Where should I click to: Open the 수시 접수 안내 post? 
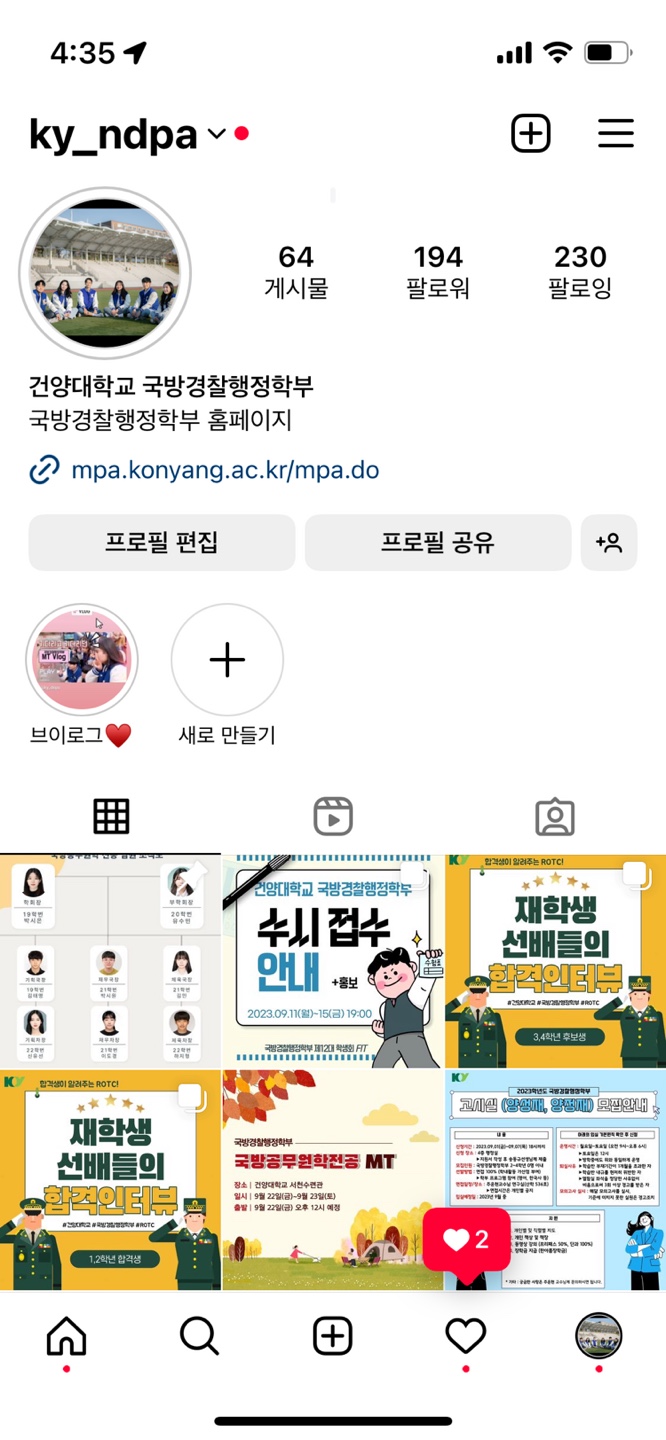[x=333, y=961]
